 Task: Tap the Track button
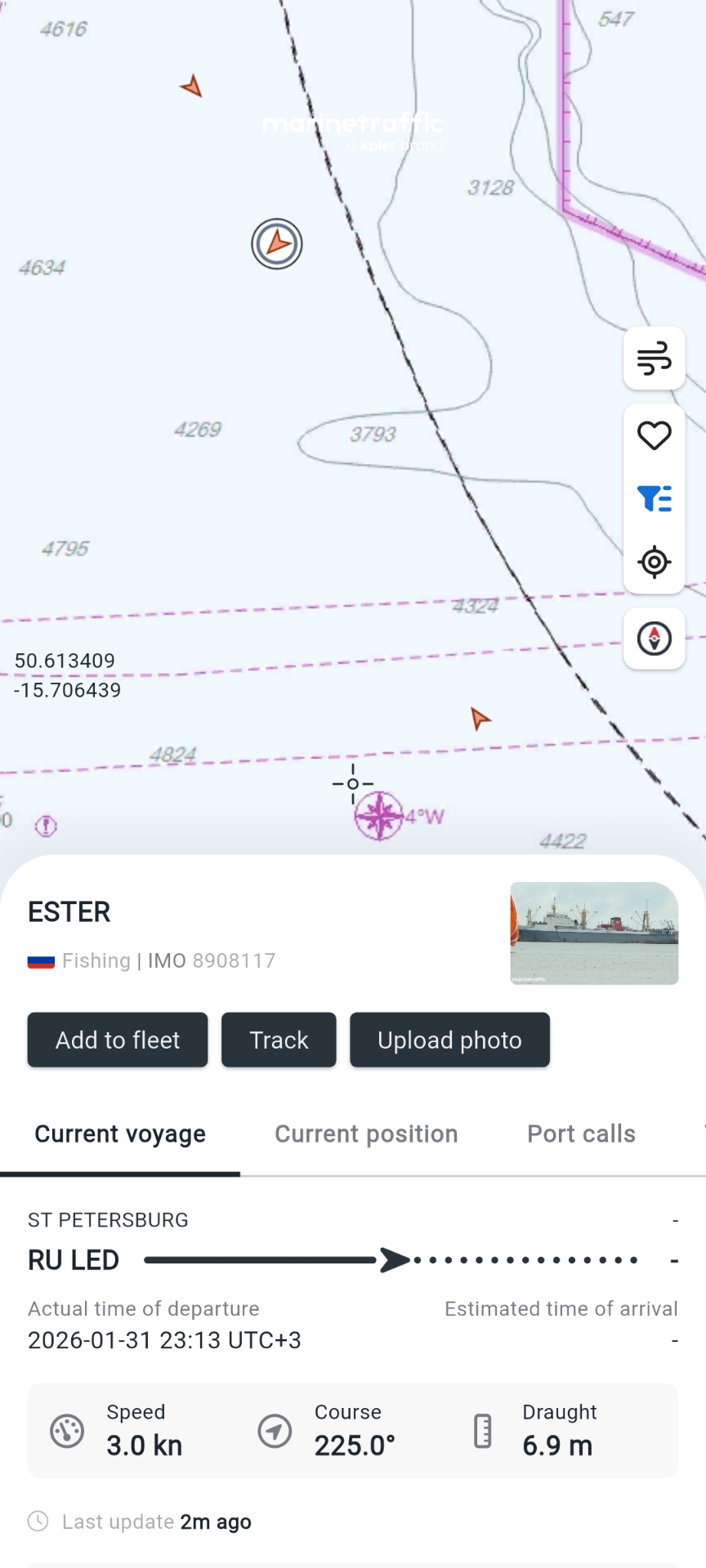point(279,1040)
